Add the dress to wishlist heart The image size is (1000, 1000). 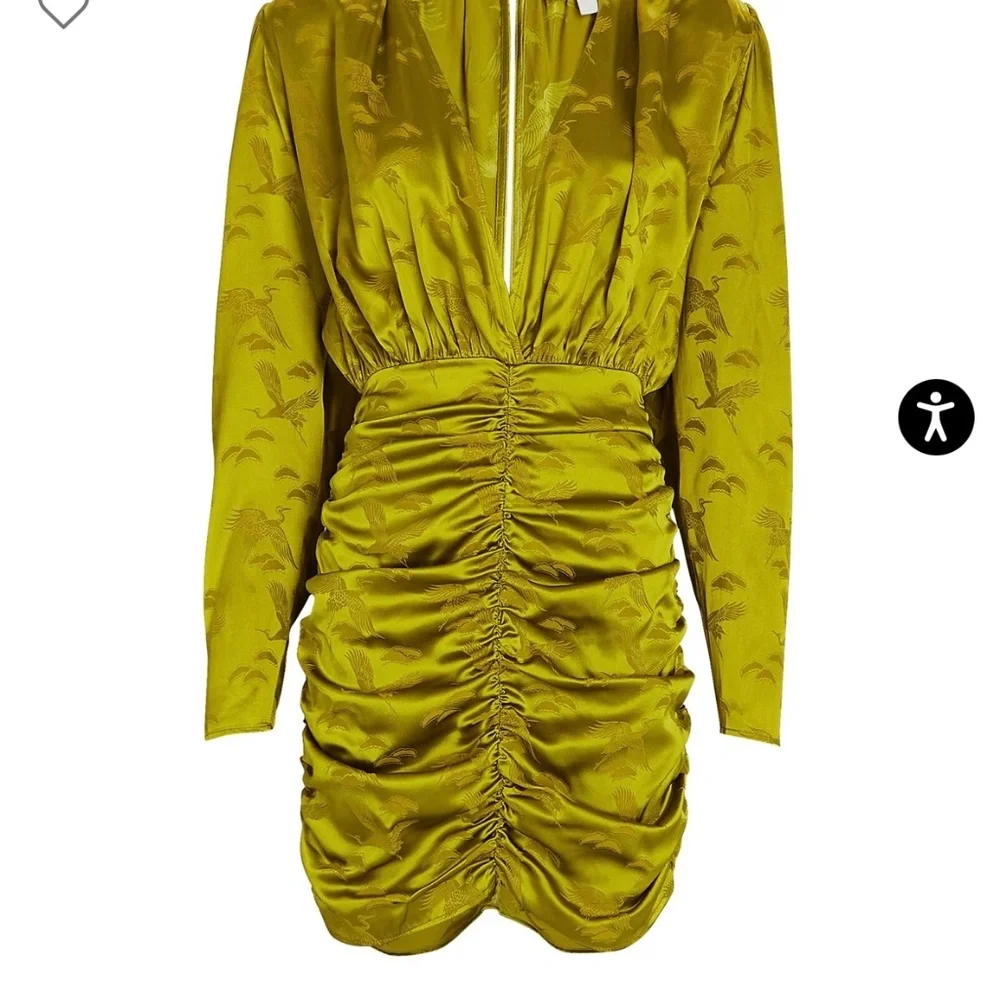63,11
